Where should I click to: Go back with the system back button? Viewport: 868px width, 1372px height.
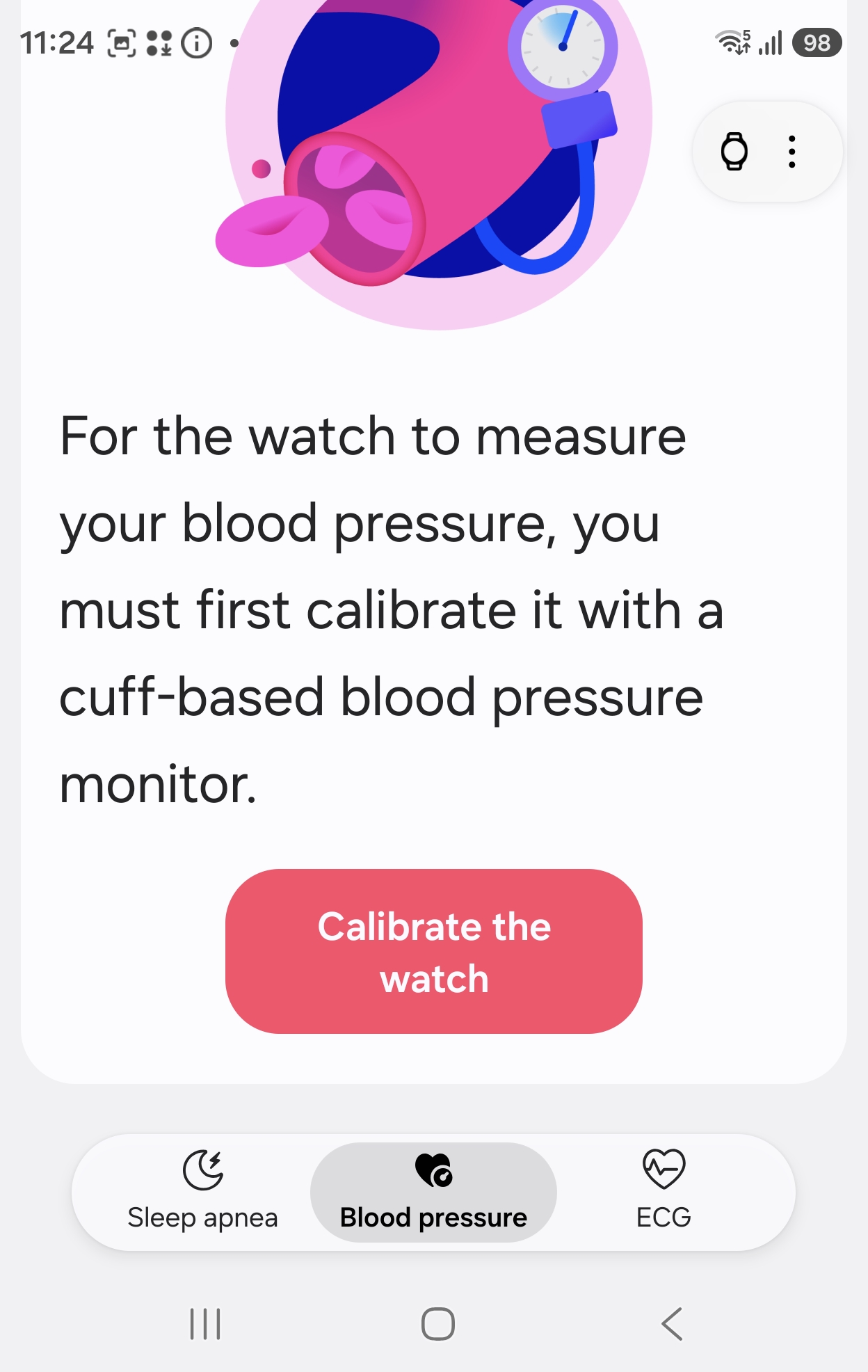pyautogui.click(x=672, y=1324)
